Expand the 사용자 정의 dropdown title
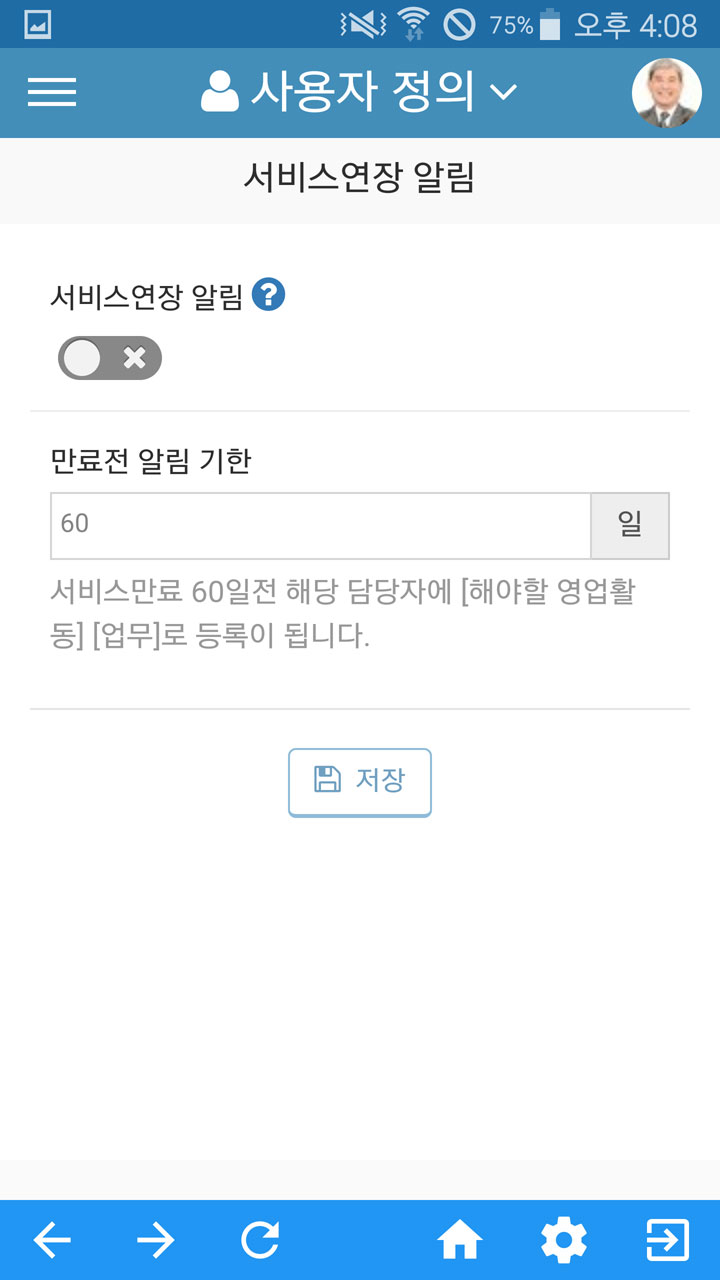The width and height of the screenshot is (720, 1280). coord(359,92)
